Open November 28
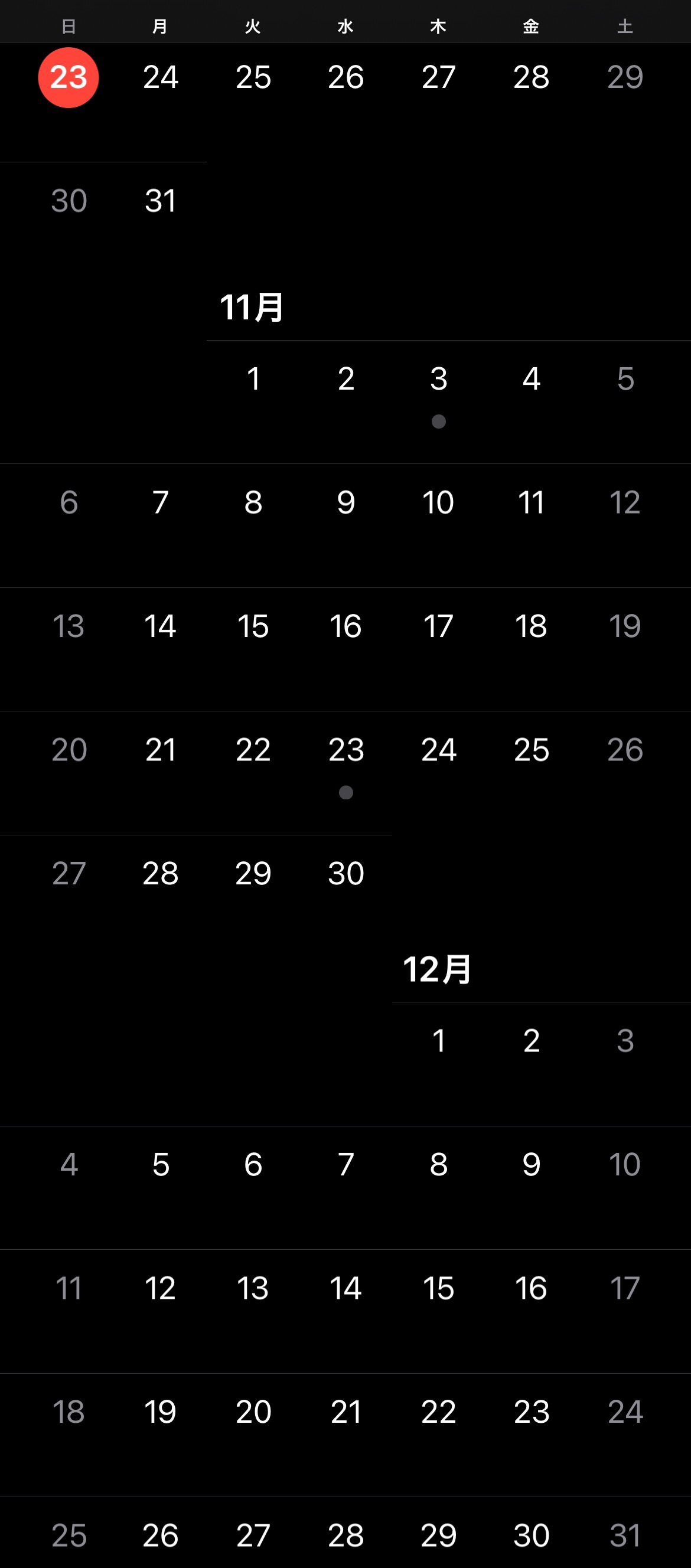Viewport: 691px width, 1568px height. [161, 874]
